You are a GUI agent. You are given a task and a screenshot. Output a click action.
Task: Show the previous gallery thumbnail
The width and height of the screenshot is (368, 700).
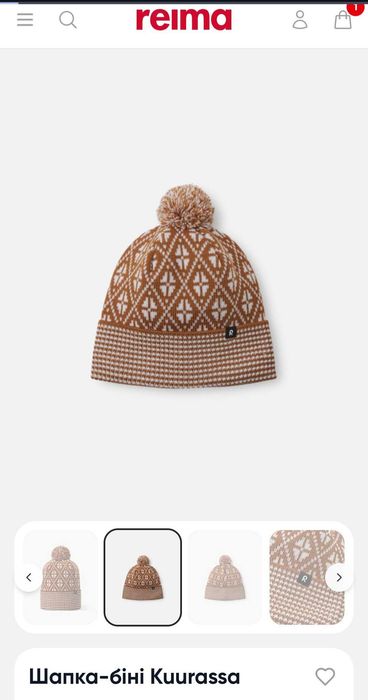(x=29, y=578)
